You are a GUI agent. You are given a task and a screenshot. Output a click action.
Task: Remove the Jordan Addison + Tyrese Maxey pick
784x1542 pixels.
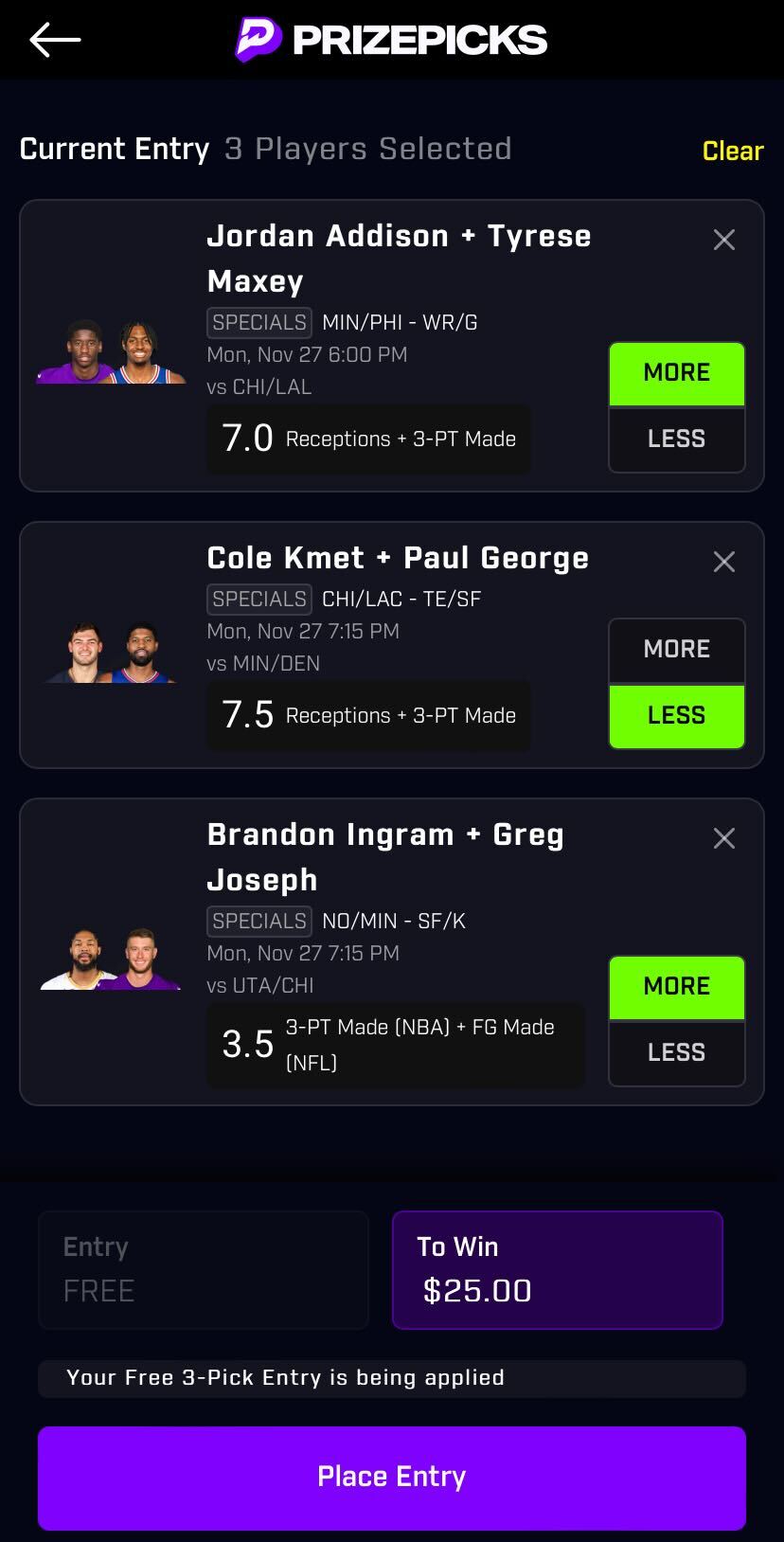tap(724, 240)
